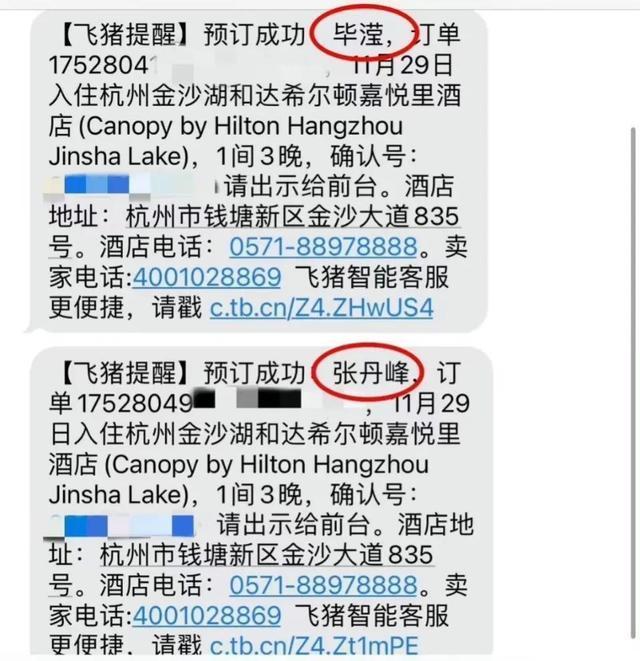Viewport: 640px width, 661px height.
Task: Call hotel number 0571-88978888 in 毕滢's message
Action: [x=323, y=246]
